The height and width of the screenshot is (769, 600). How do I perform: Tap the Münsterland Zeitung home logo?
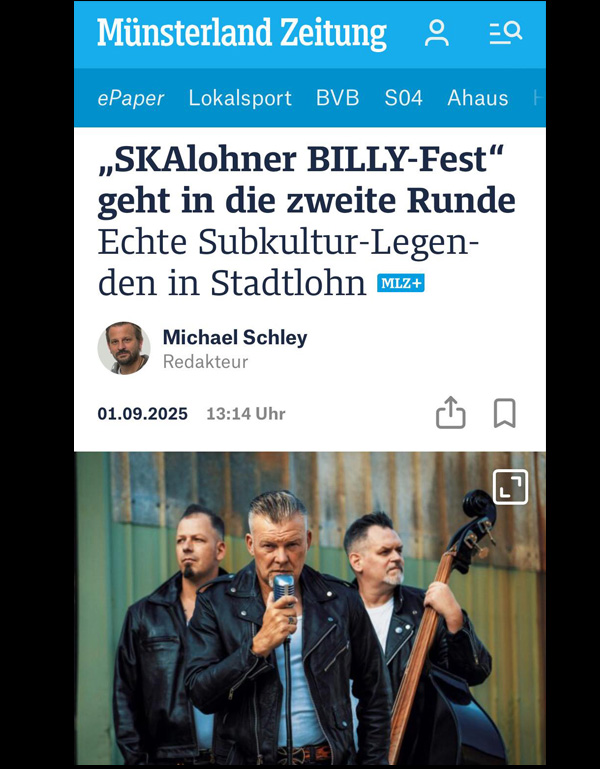pyautogui.click(x=241, y=33)
